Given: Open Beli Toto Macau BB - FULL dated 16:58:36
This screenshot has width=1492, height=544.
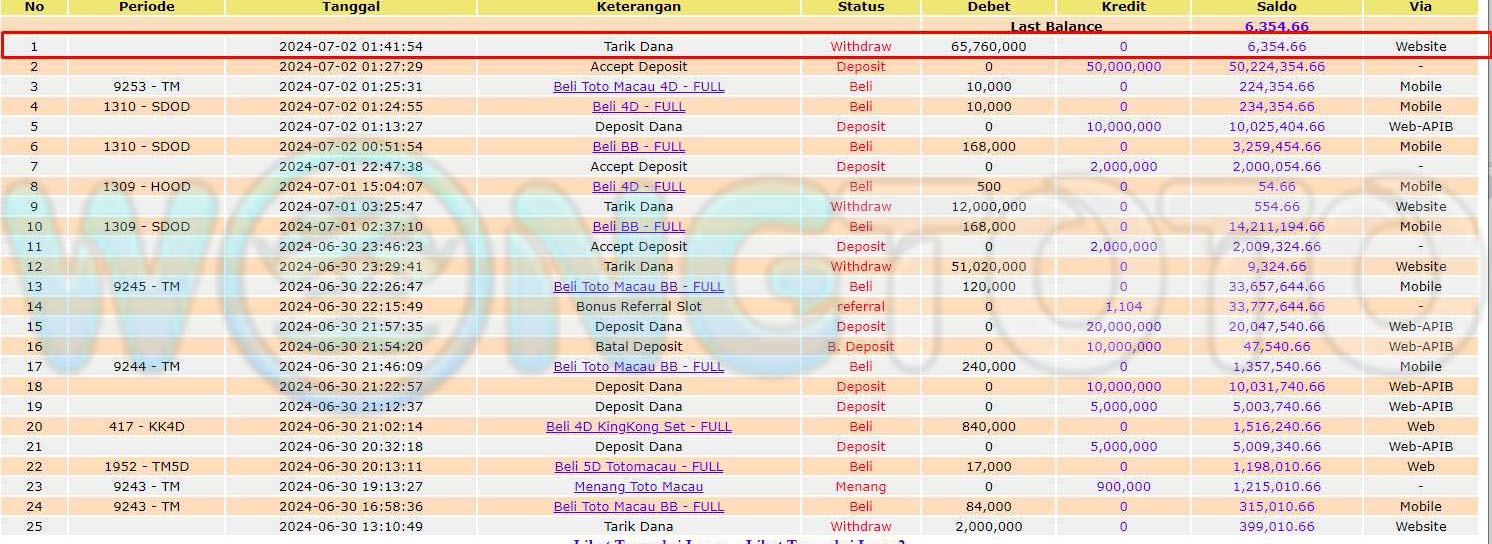Looking at the screenshot, I should point(638,507).
